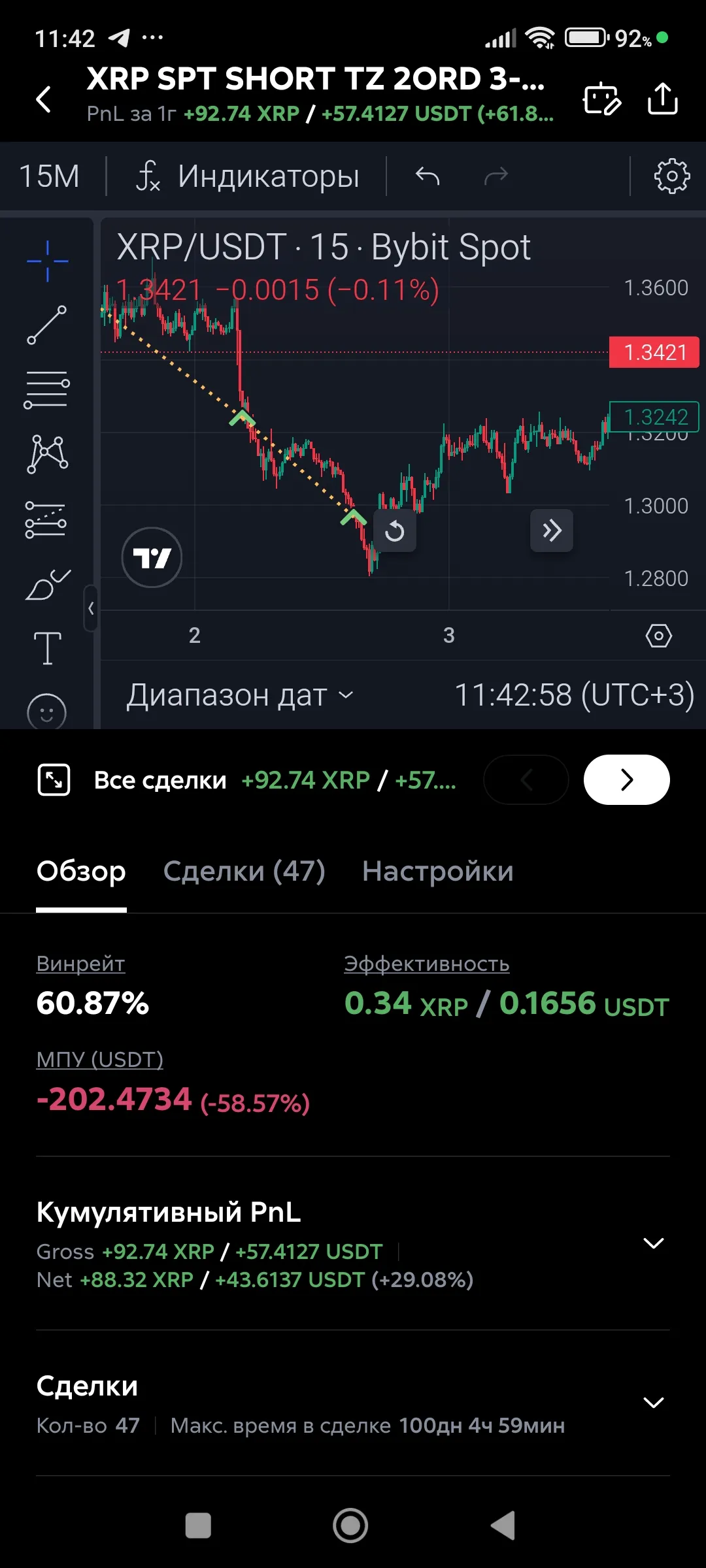Screen dimensions: 706x1568
Task: Collapse the drawing toolbar
Action: click(92, 609)
